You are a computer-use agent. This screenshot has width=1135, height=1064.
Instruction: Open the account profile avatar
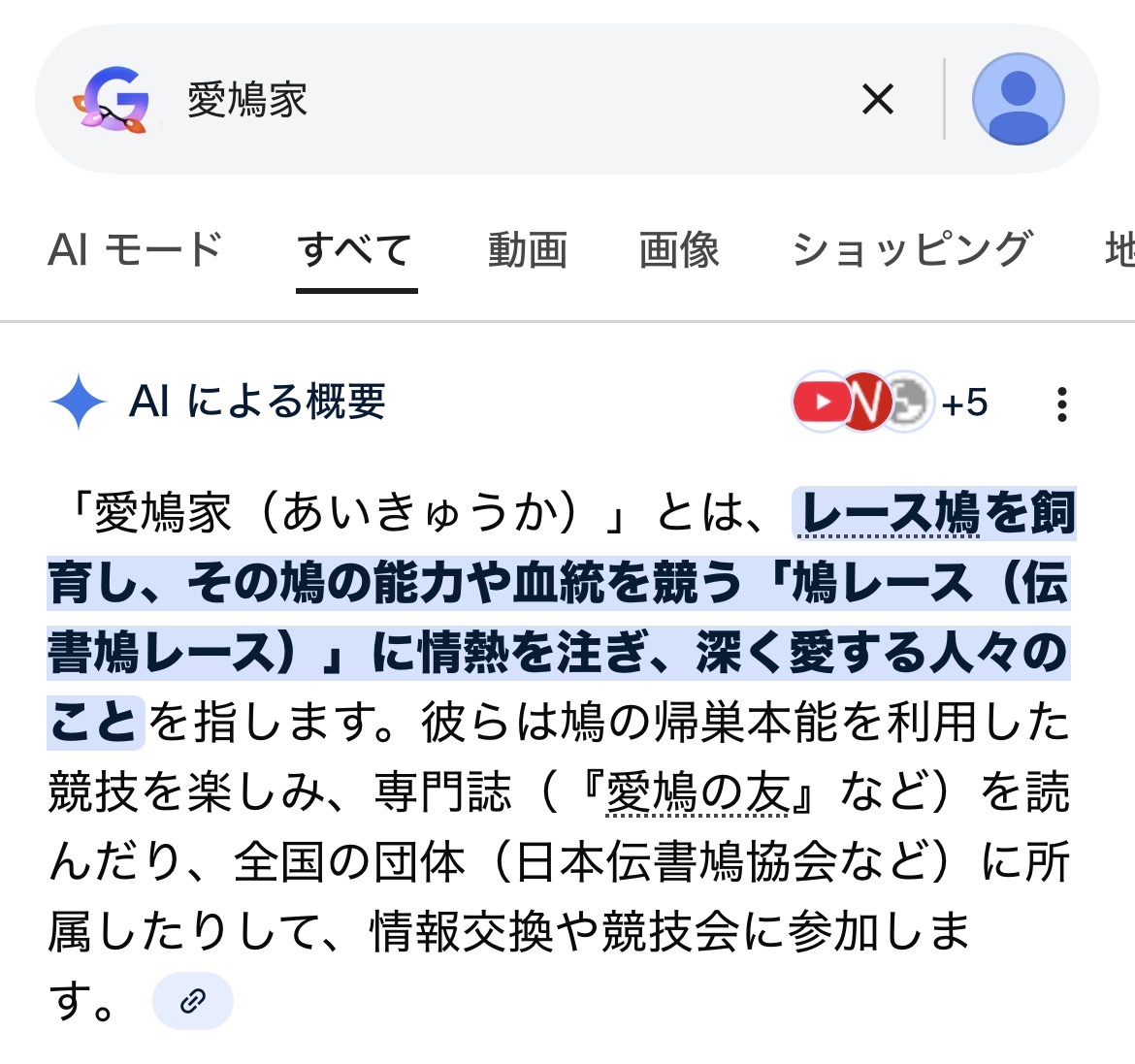[x=1018, y=99]
